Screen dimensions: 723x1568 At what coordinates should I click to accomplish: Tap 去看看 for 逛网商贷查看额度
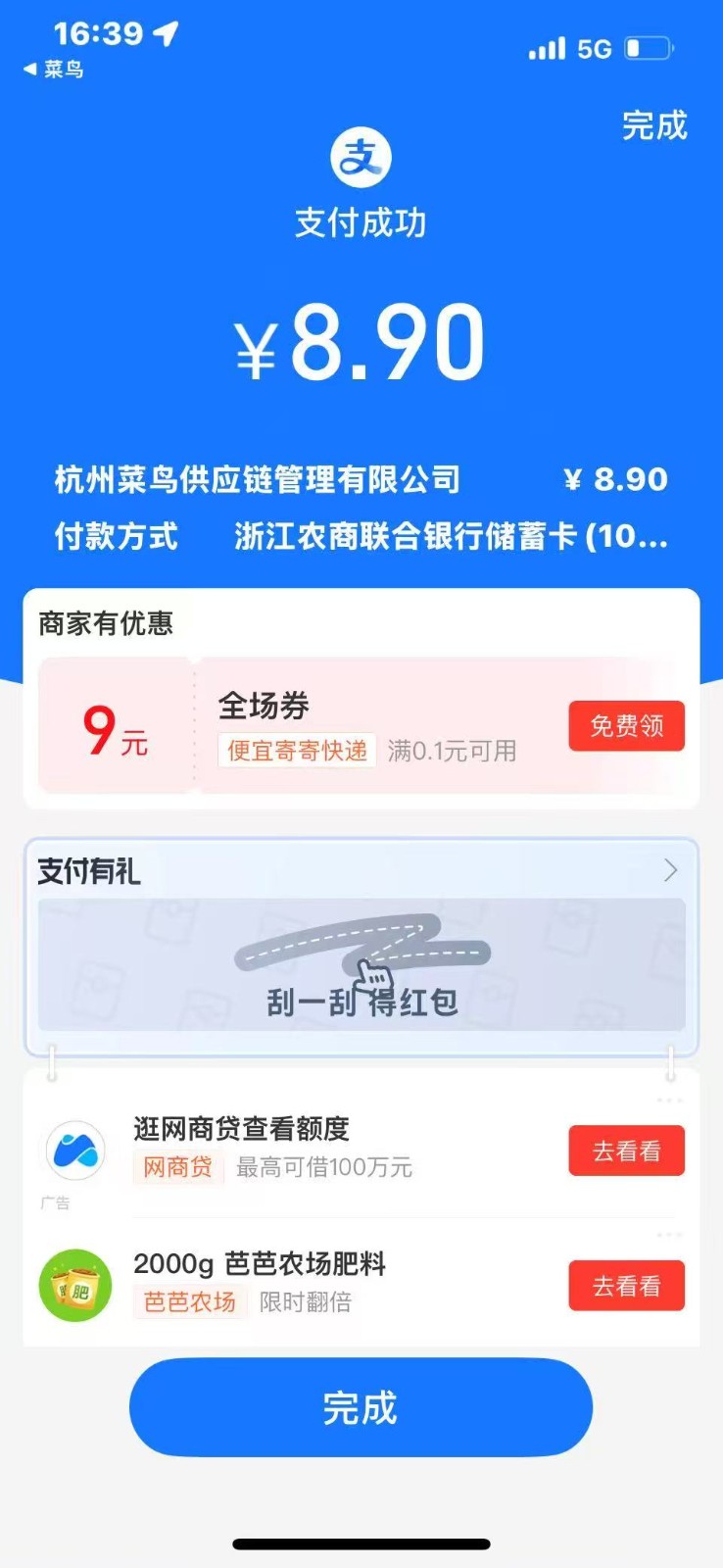tap(626, 1151)
